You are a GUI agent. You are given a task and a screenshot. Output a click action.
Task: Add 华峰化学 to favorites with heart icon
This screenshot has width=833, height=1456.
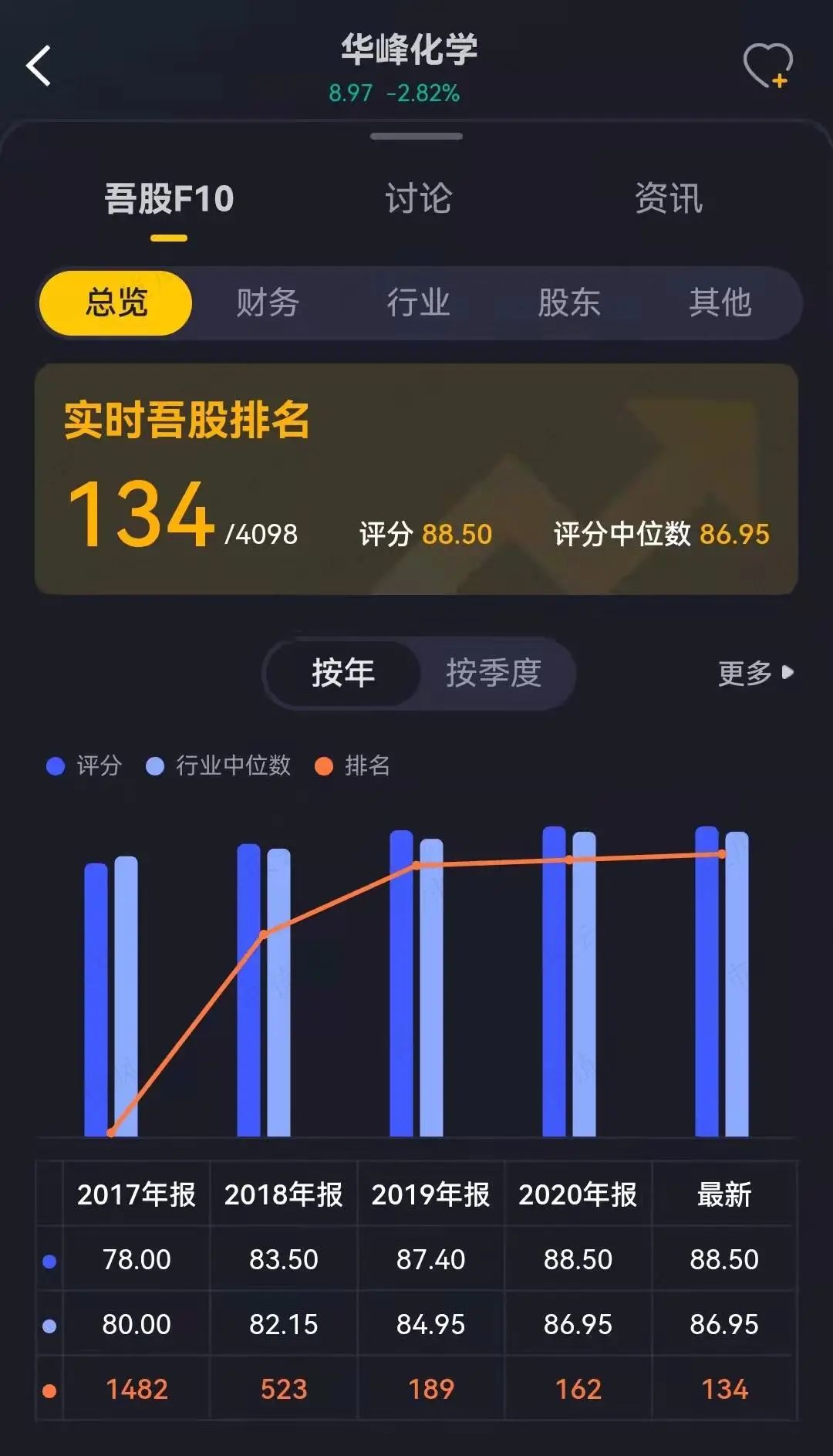pos(767,66)
